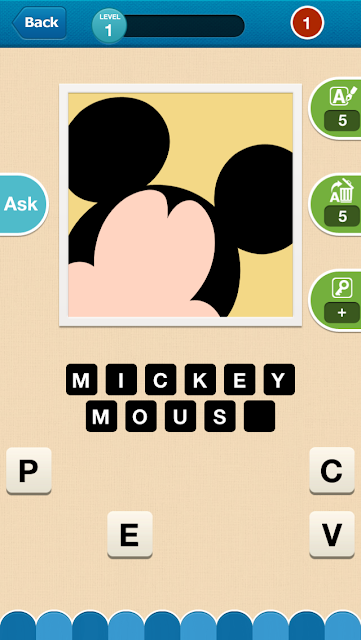Select the letter tile E from choices
This screenshot has height=640, width=361.
pos(130,535)
